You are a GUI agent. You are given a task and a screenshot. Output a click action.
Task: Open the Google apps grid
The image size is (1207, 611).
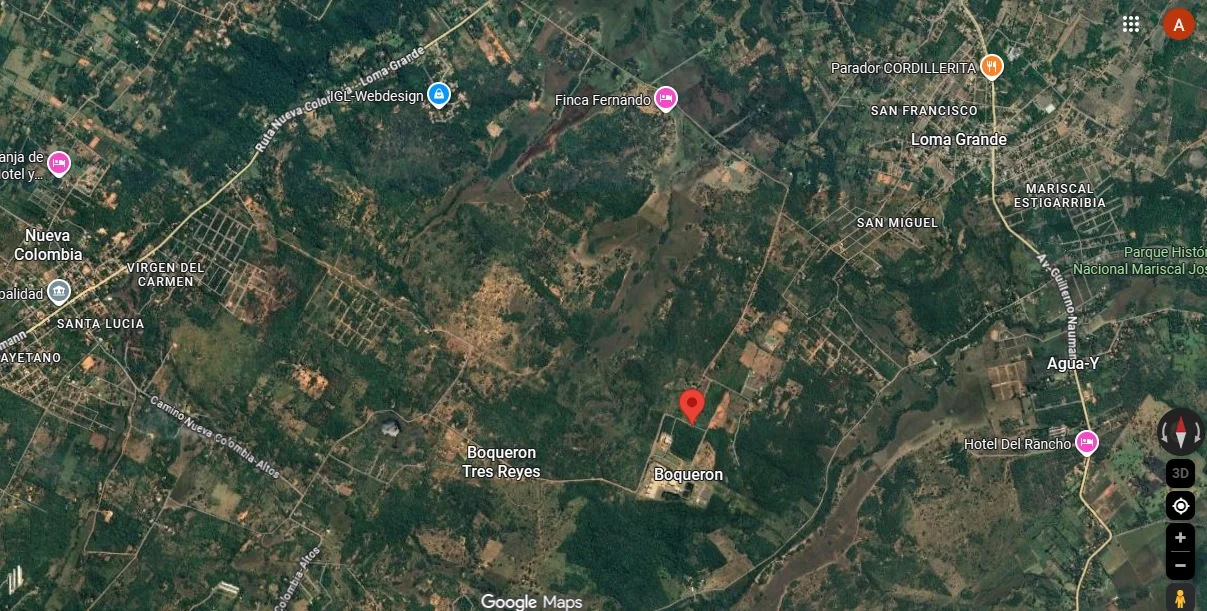pyautogui.click(x=1131, y=24)
